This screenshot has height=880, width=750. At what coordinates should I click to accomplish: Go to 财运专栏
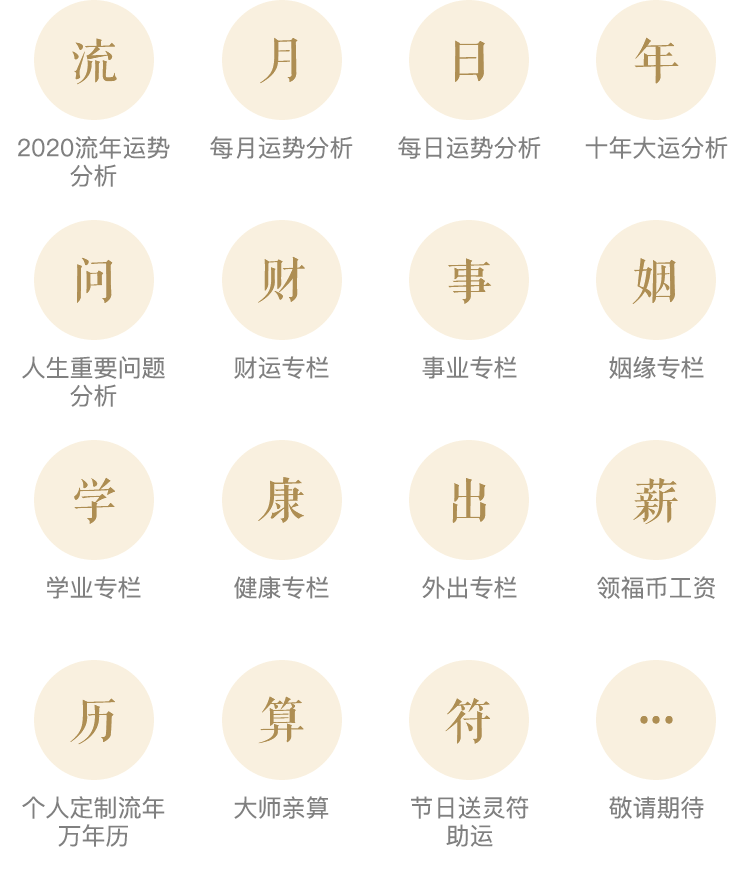click(x=281, y=280)
